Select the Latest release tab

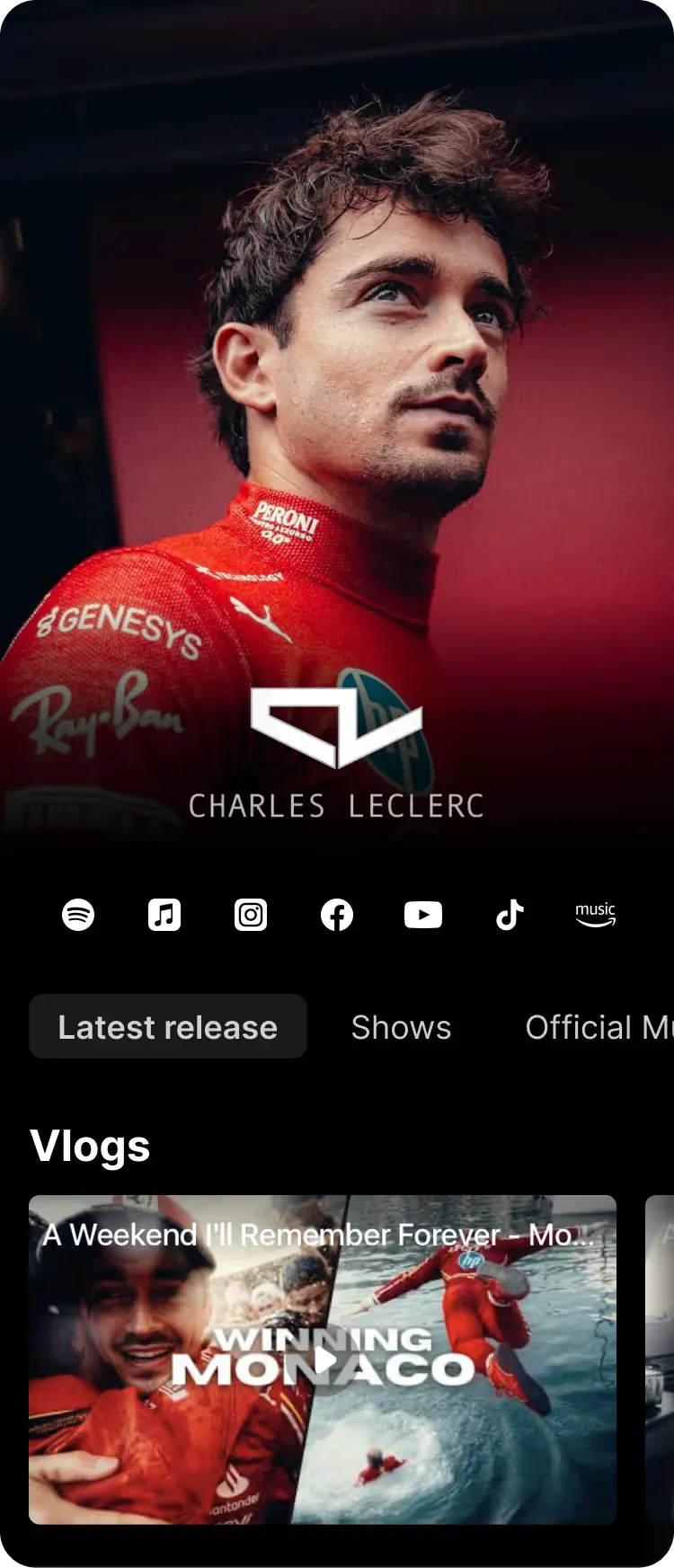tap(168, 1026)
